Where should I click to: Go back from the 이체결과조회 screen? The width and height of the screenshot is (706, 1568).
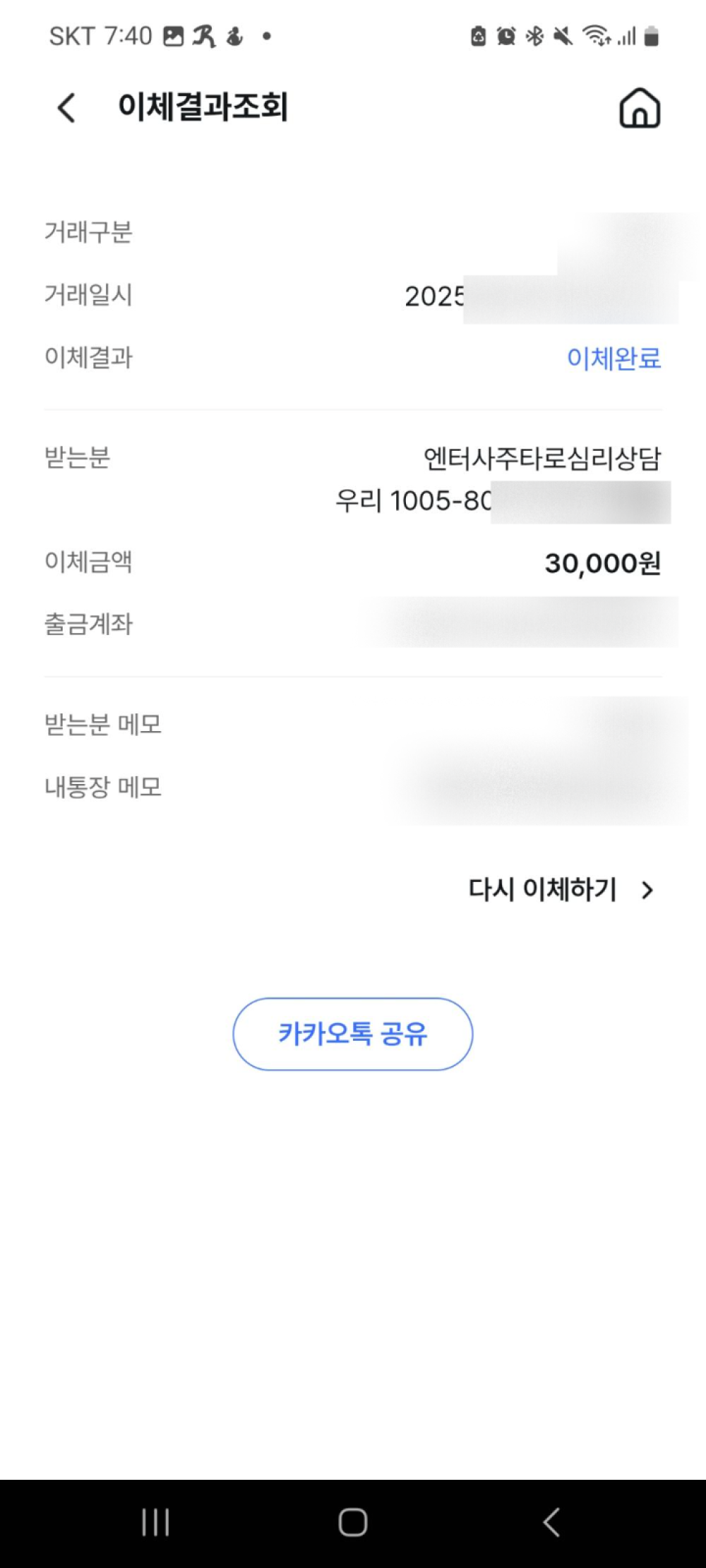point(66,108)
